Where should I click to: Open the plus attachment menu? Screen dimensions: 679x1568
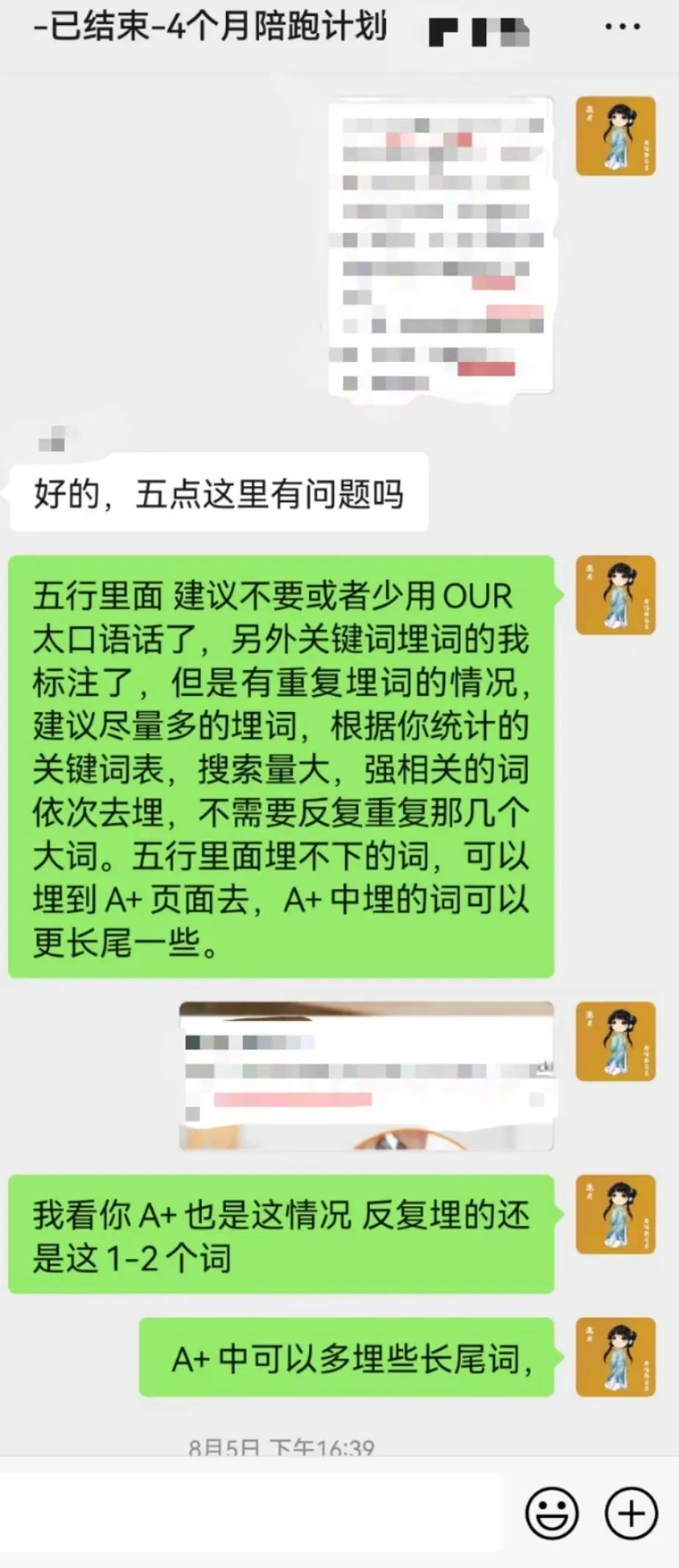tap(630, 1513)
